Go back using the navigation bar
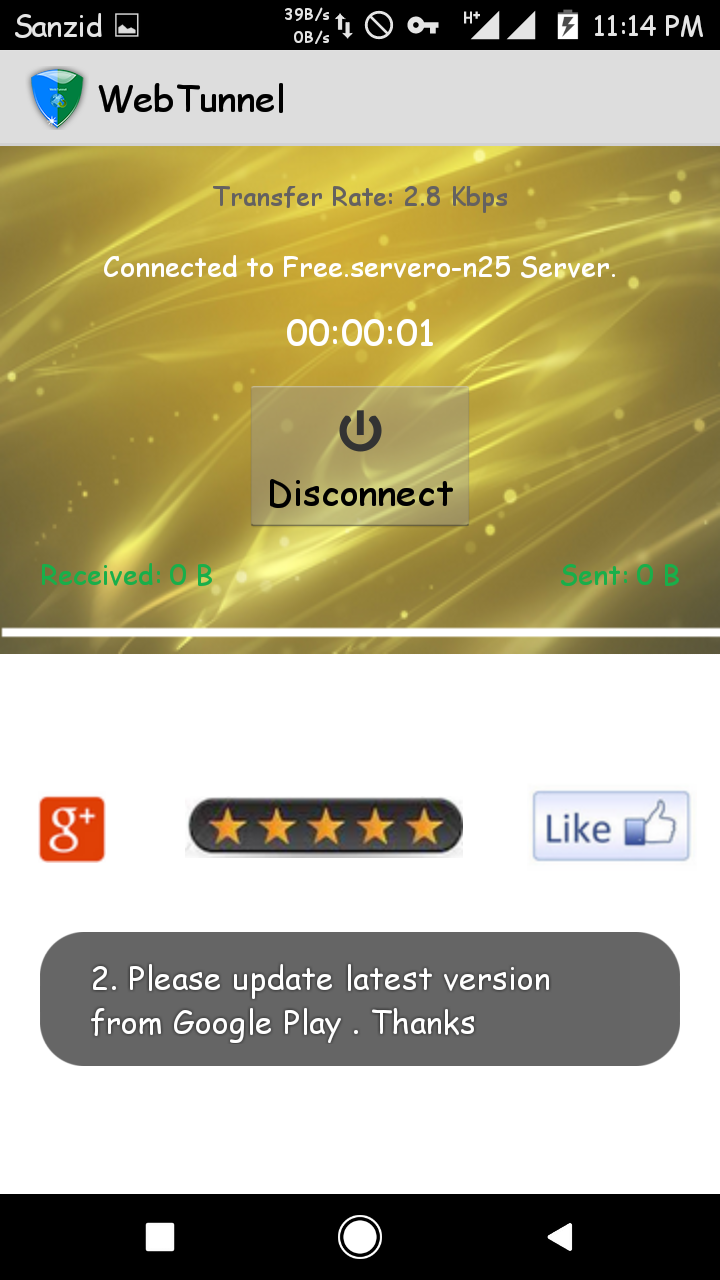Screen dimensions: 720x1280 [560, 1237]
